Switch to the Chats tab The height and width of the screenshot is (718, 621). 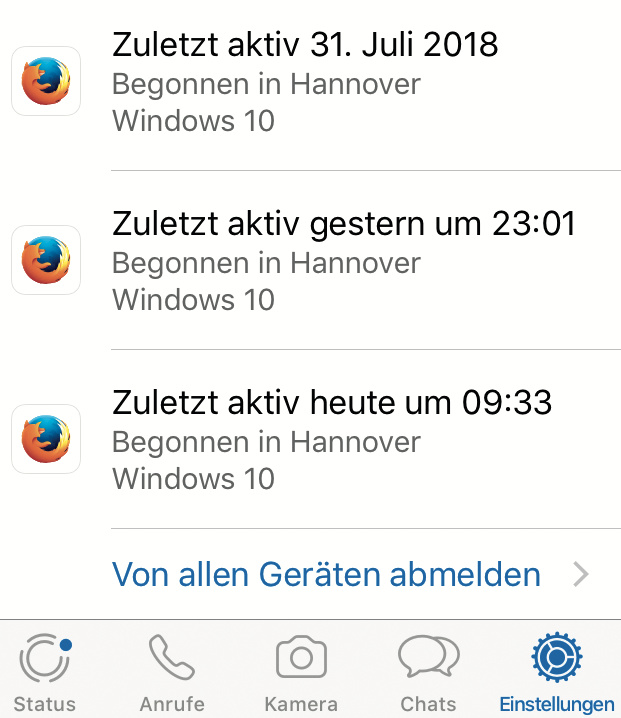428,671
